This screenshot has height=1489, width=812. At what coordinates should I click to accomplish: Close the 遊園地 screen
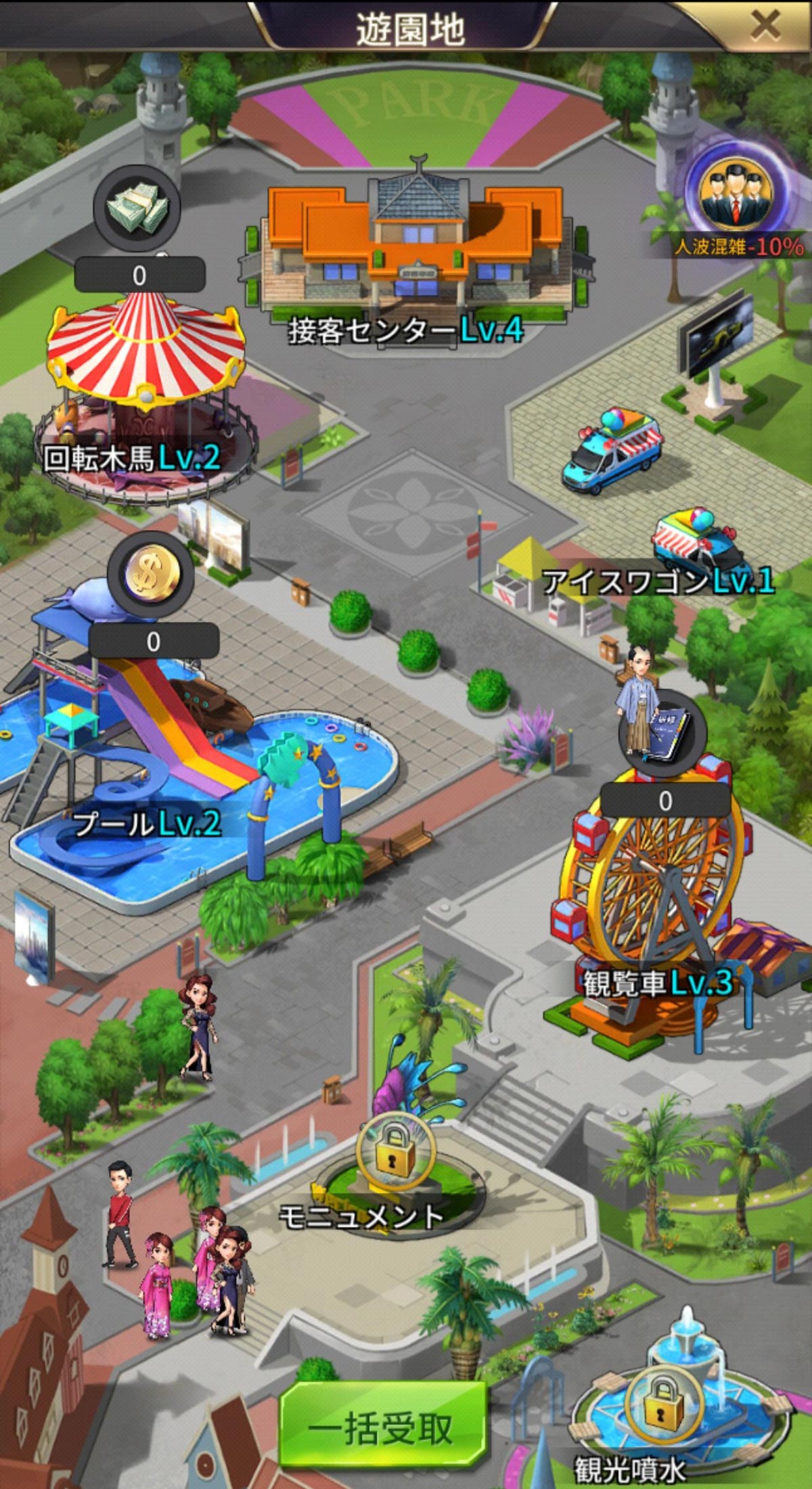[765, 26]
